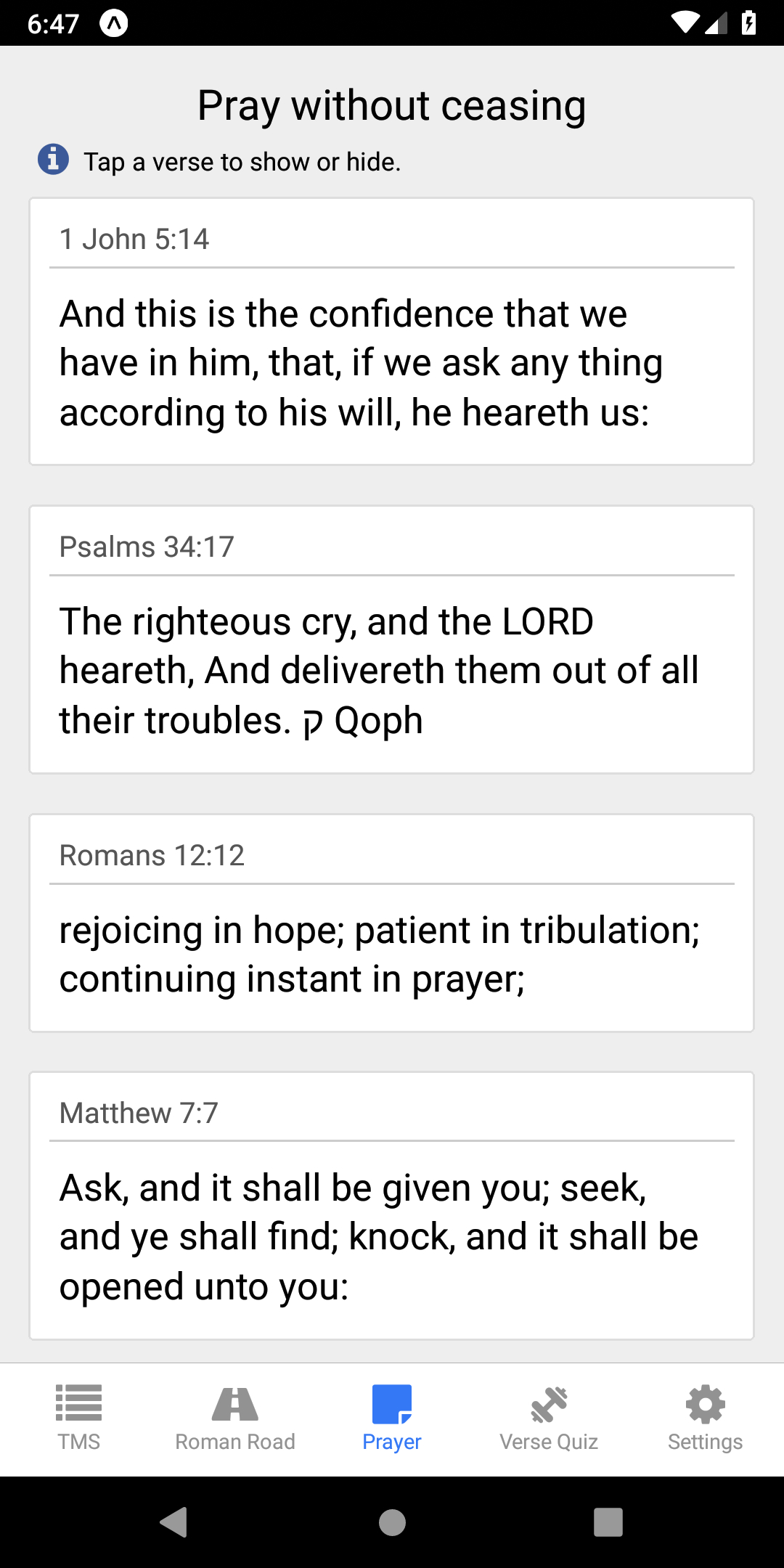Tap the system back button

click(x=174, y=1522)
